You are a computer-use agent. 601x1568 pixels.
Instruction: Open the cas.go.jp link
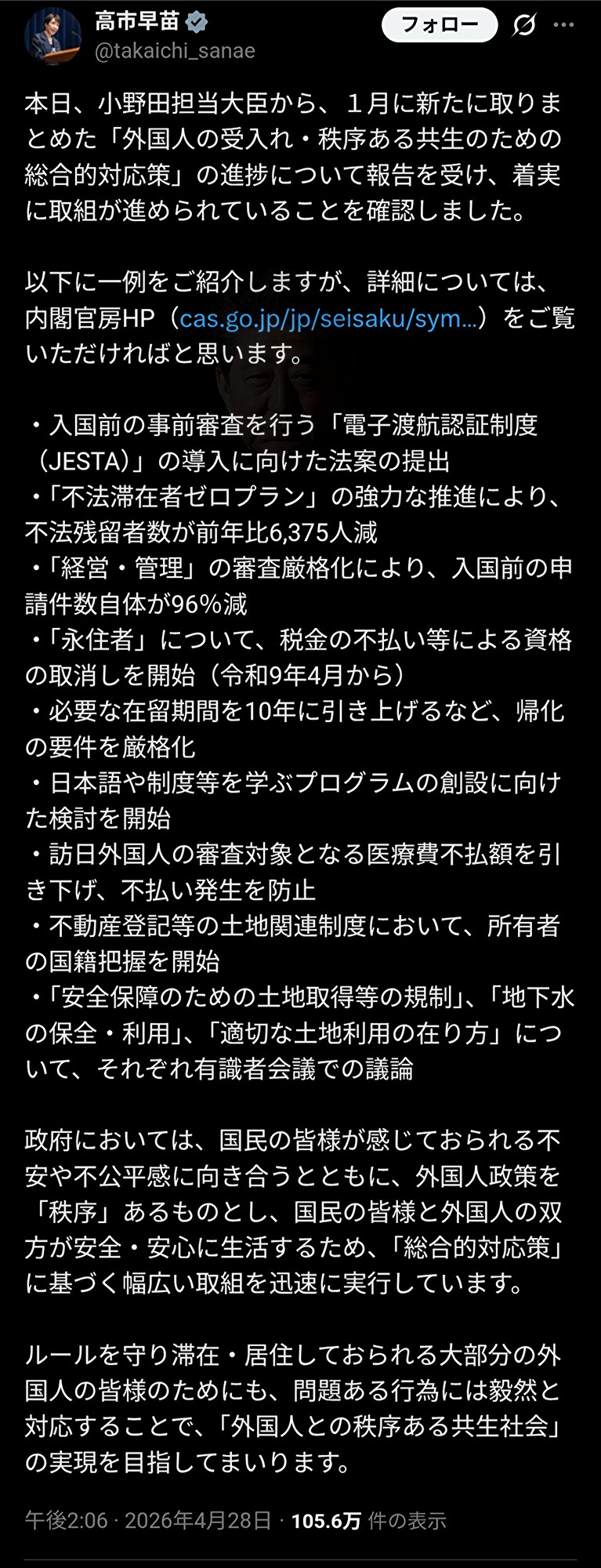tap(328, 318)
